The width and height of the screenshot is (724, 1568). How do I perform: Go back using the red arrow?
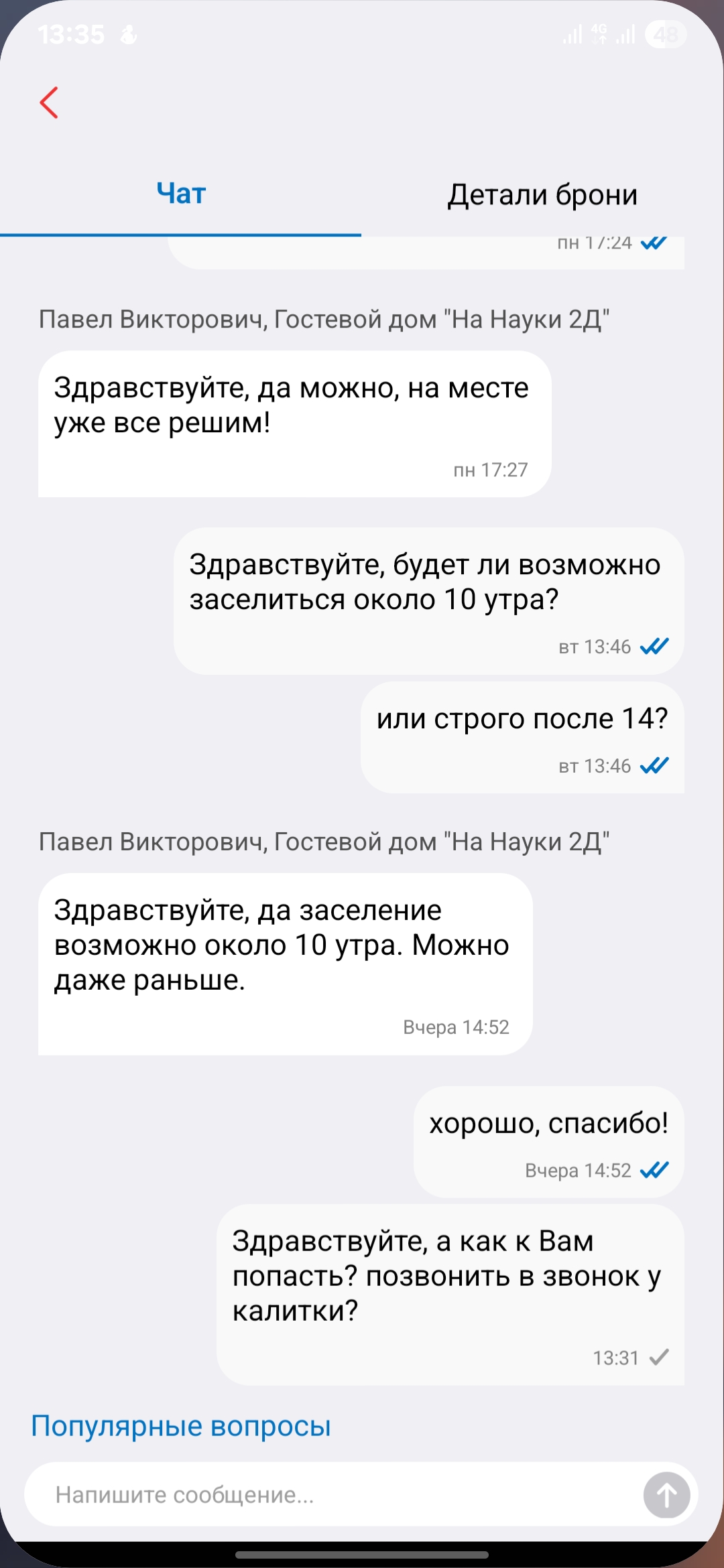pyautogui.click(x=49, y=103)
